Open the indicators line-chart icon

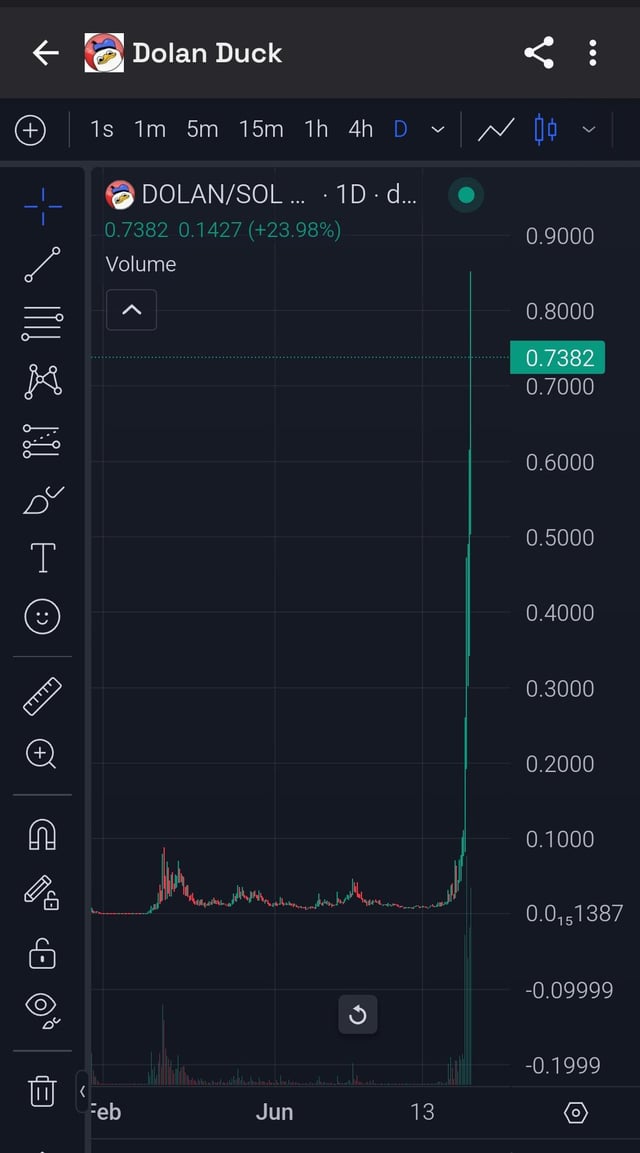[x=496, y=130]
